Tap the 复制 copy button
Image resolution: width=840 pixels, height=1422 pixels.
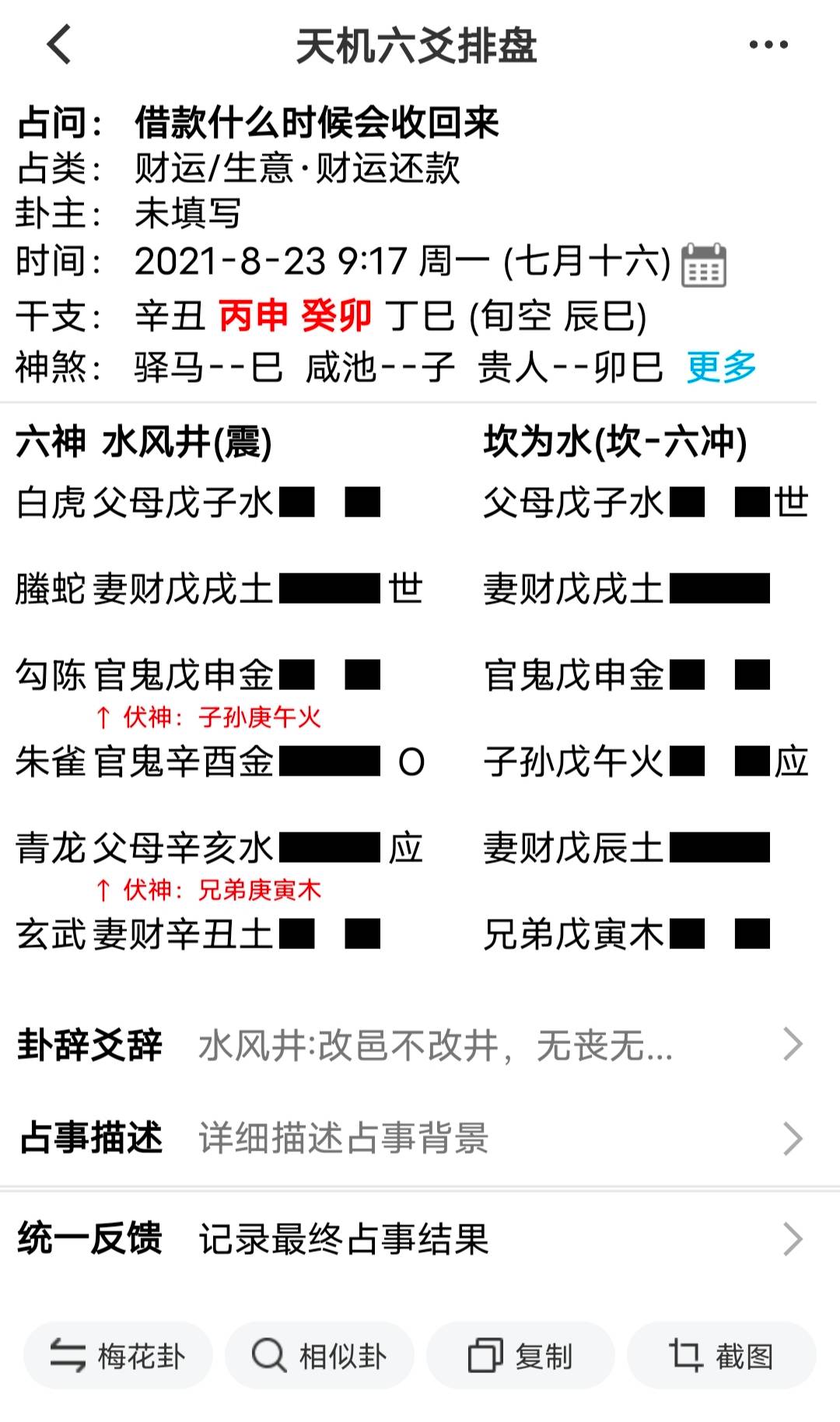point(520,1356)
